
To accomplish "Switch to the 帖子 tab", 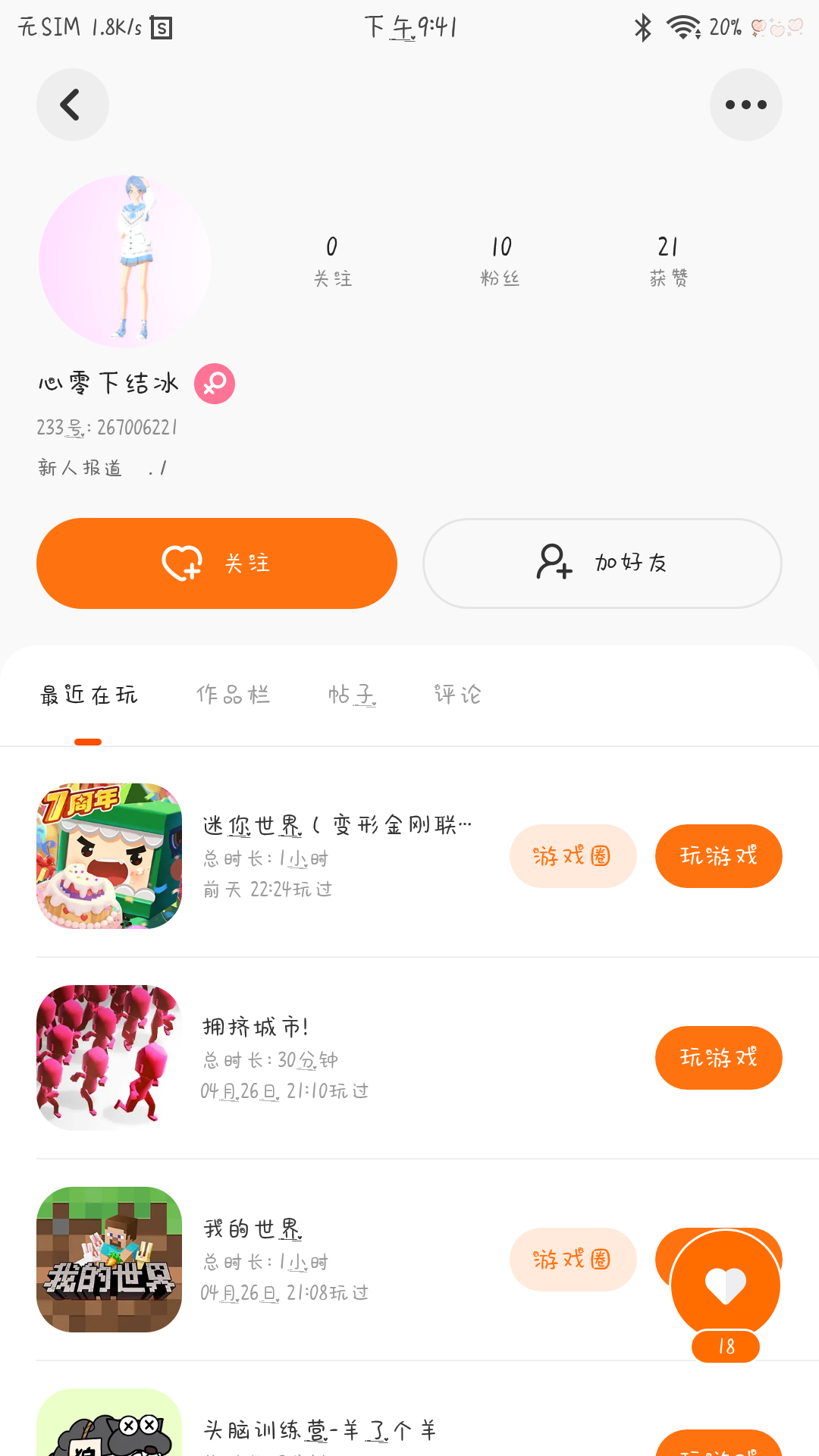I will (x=352, y=695).
